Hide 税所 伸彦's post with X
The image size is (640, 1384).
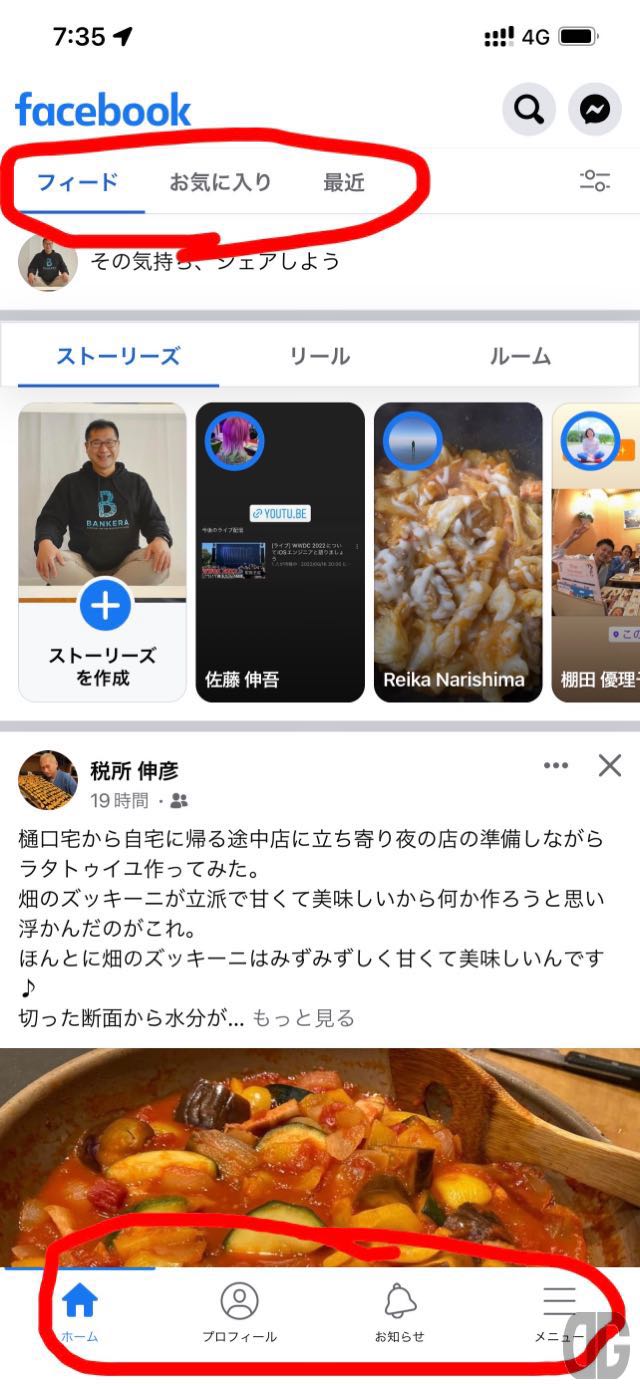coord(609,766)
